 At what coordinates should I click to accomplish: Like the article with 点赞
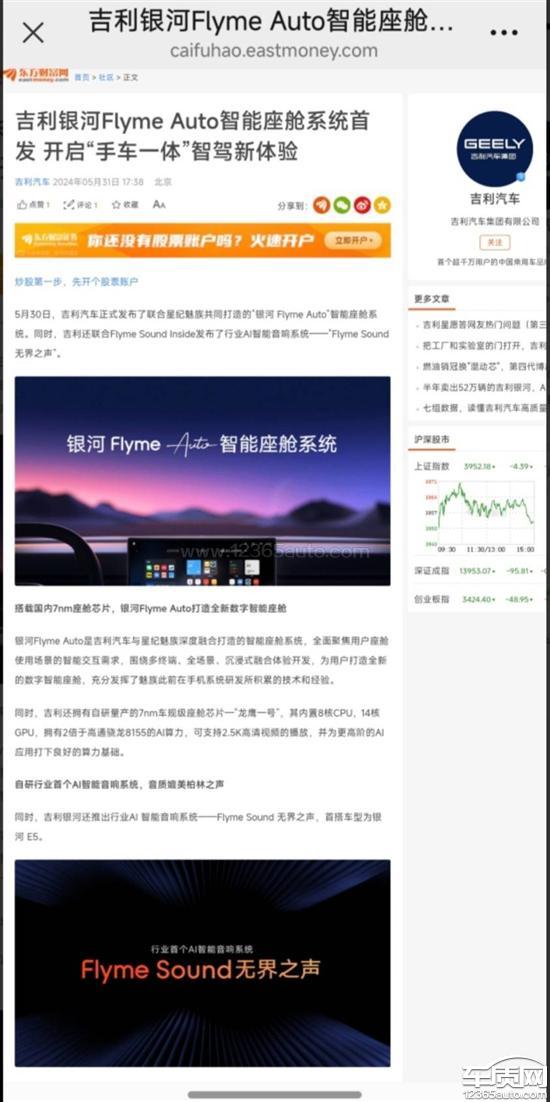click(x=34, y=205)
